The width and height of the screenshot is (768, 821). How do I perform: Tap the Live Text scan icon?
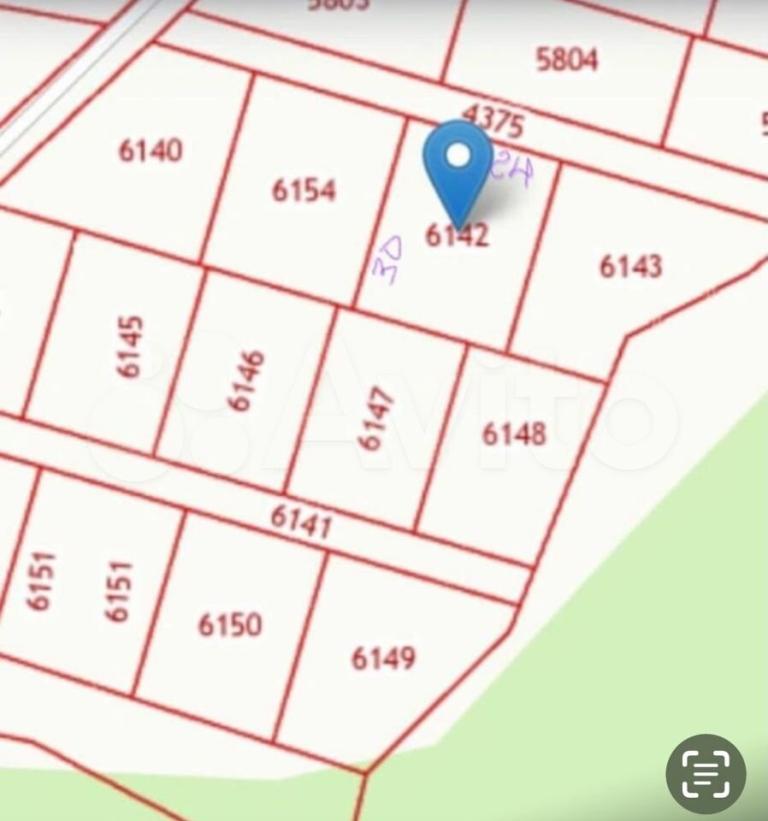(706, 774)
